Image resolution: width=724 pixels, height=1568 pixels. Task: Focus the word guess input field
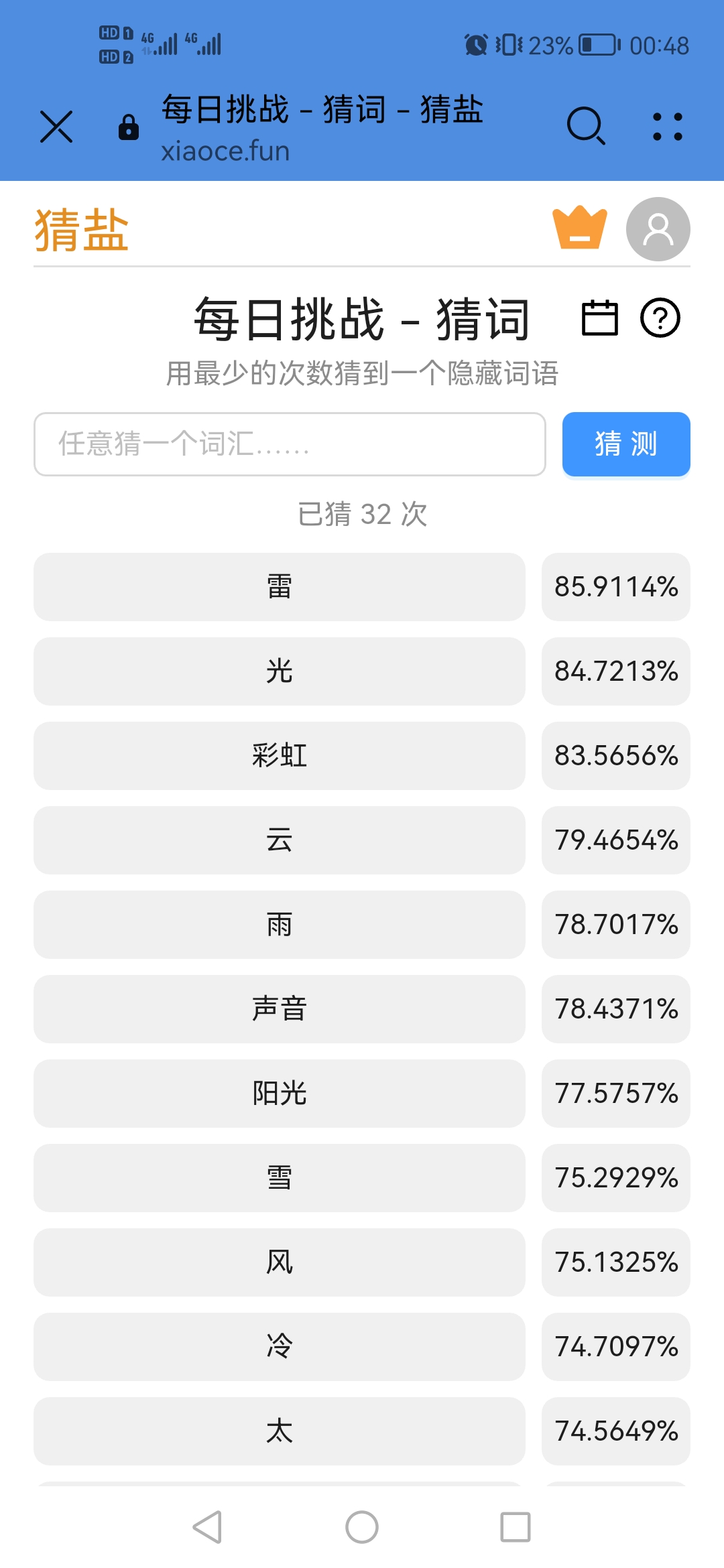pos(290,444)
